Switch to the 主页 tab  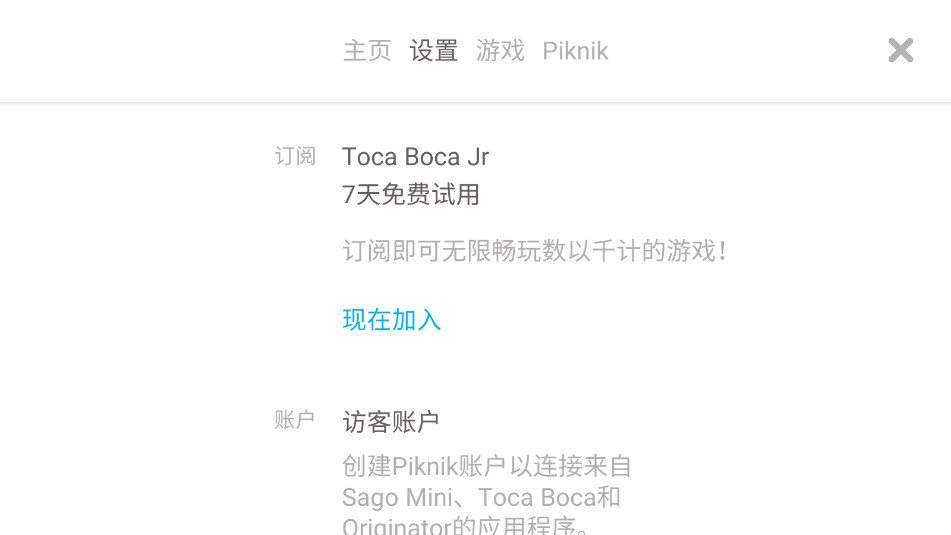(367, 51)
